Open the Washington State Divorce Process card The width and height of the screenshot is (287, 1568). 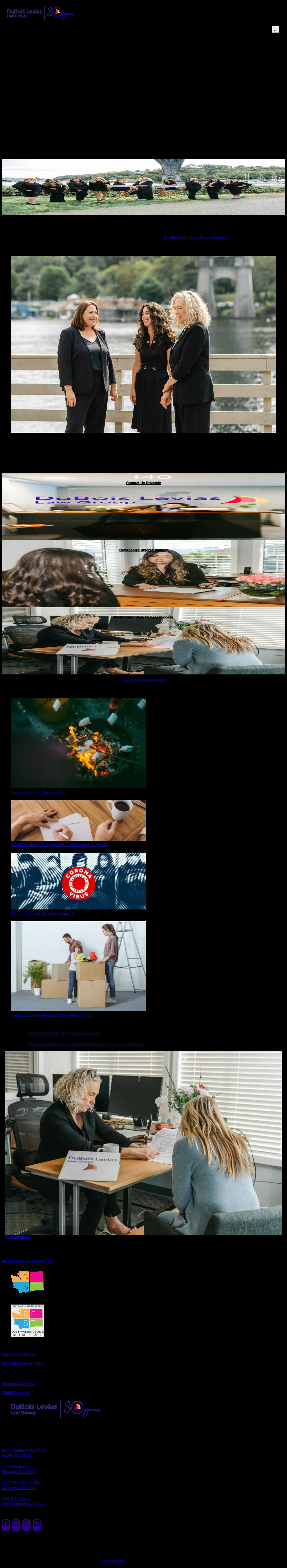tap(143, 617)
